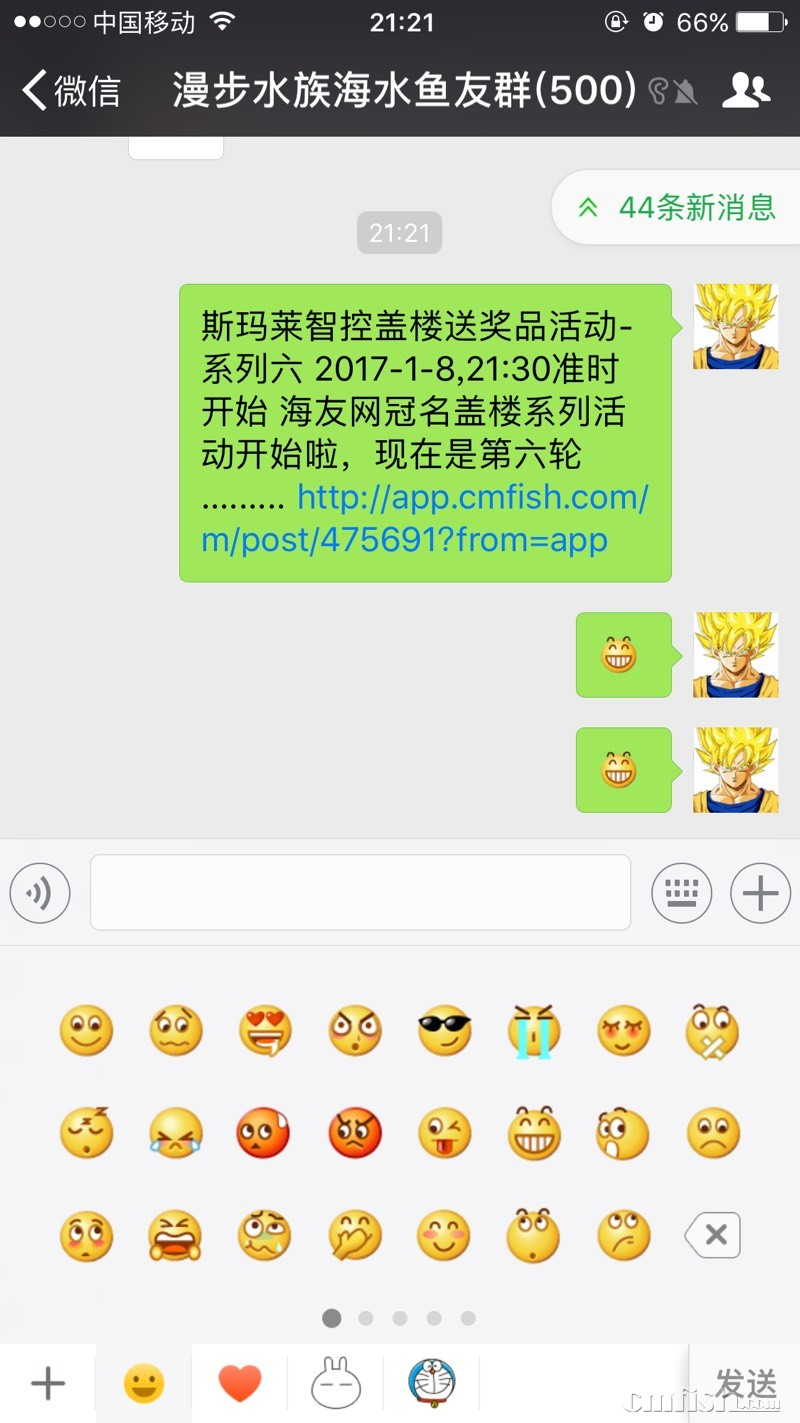Delete the last emoji with backspace

coord(713,1235)
